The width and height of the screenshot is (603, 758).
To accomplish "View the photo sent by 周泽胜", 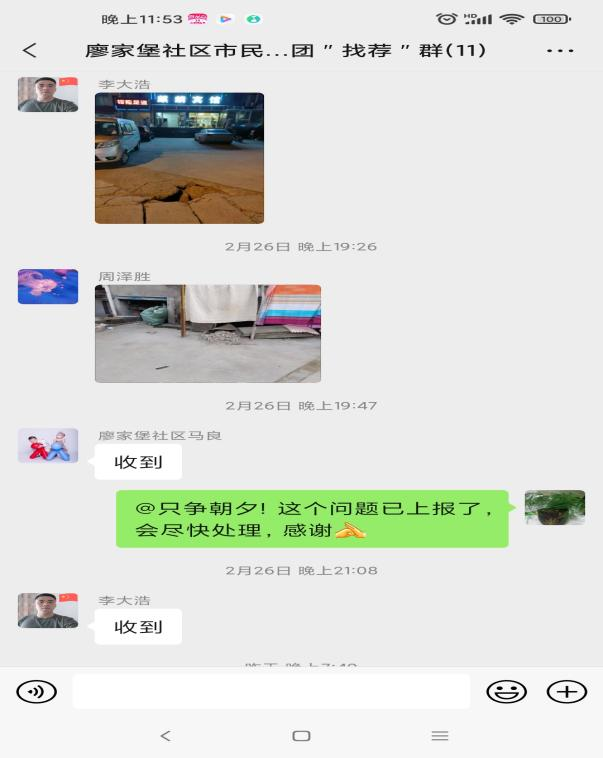I will pyautogui.click(x=207, y=333).
